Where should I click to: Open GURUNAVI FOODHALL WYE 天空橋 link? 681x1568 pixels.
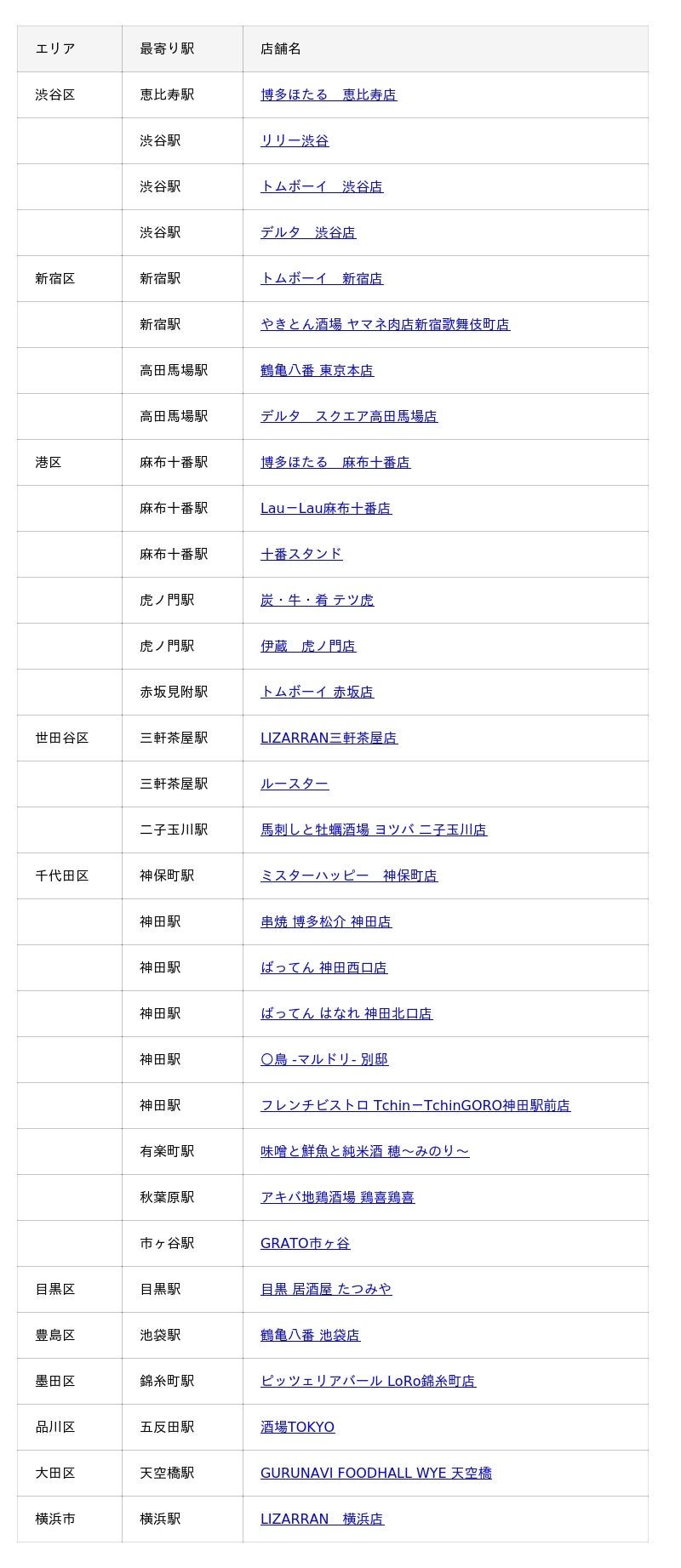(375, 1474)
